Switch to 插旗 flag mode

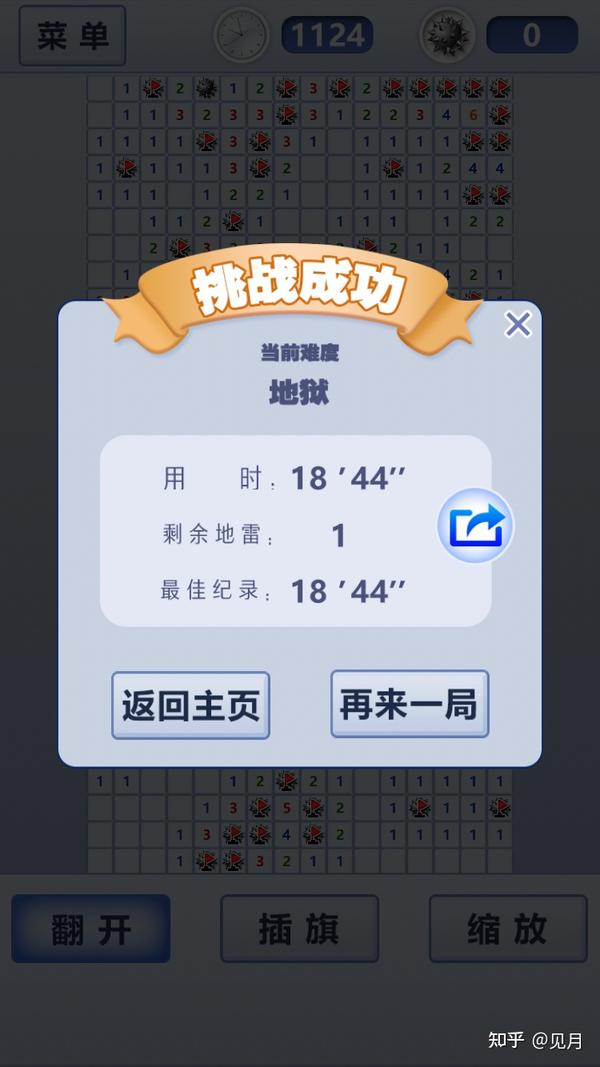click(x=299, y=928)
